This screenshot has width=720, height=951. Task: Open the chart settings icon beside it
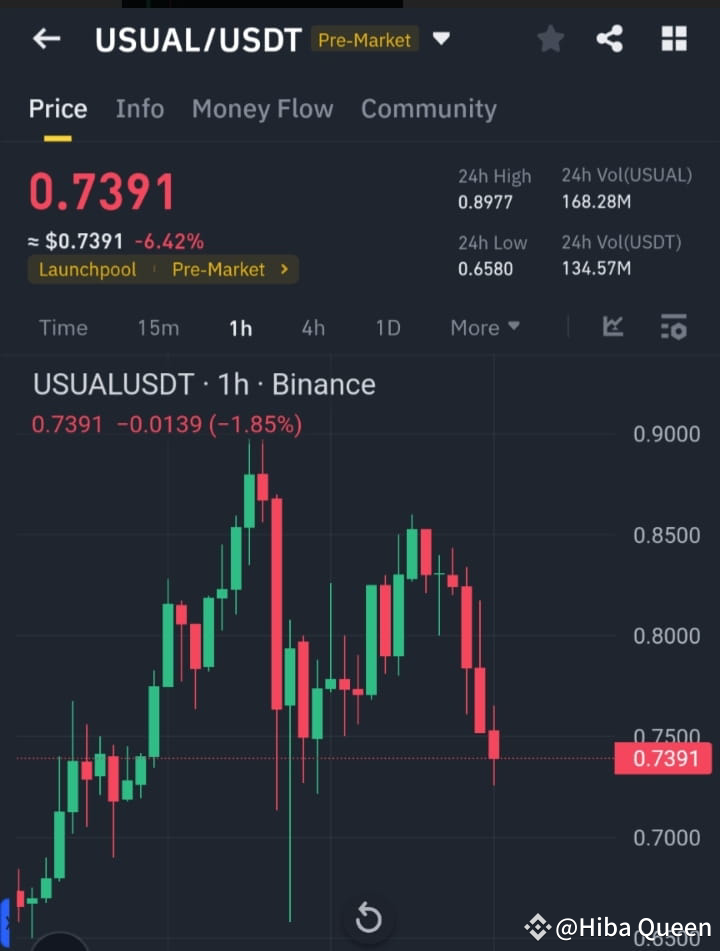673,327
